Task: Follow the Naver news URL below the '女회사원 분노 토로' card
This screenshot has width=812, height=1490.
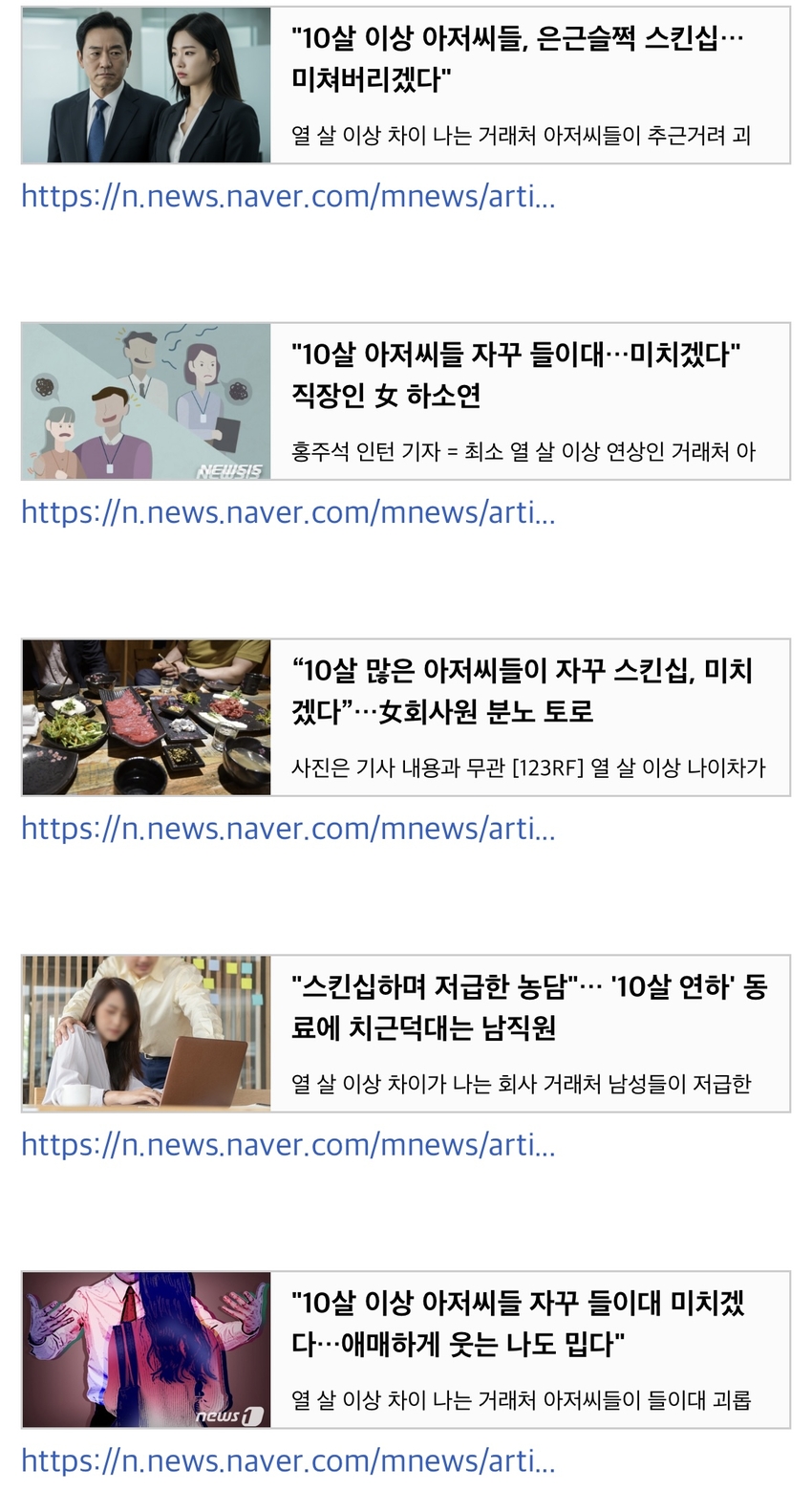Action: click(x=288, y=828)
